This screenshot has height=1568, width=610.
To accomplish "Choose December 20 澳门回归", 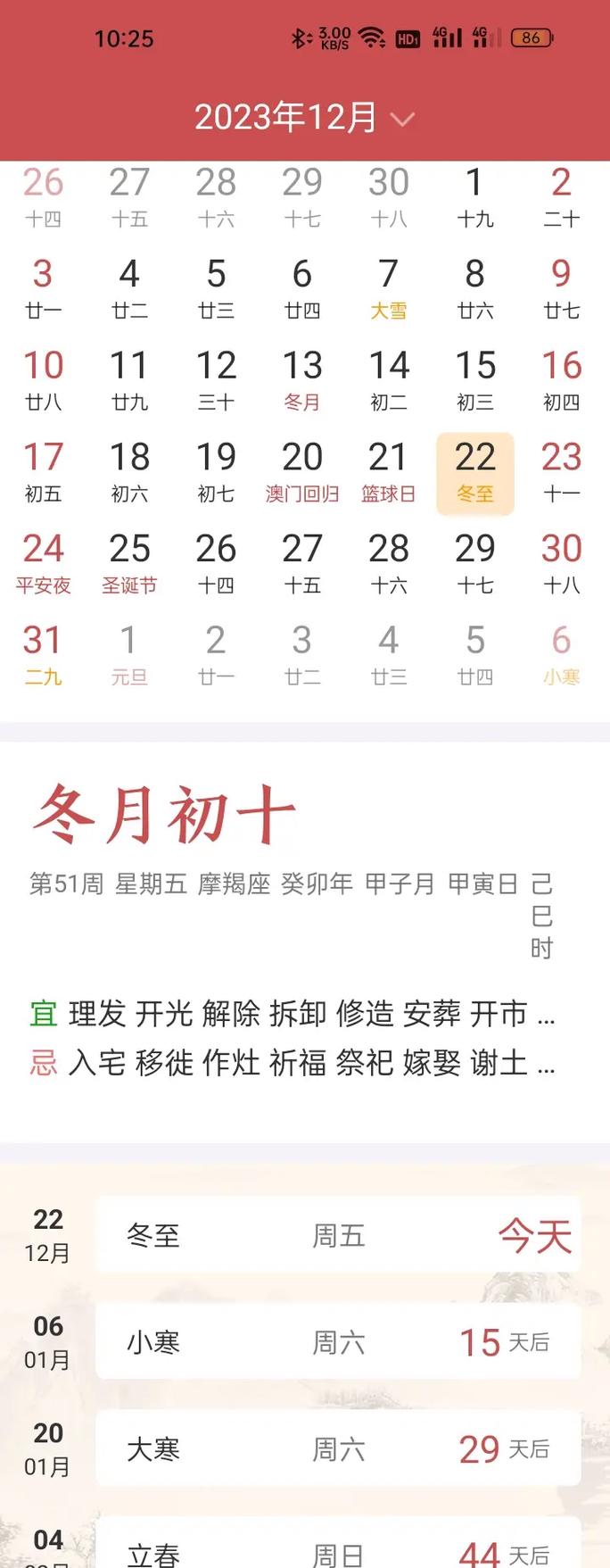I will (302, 473).
